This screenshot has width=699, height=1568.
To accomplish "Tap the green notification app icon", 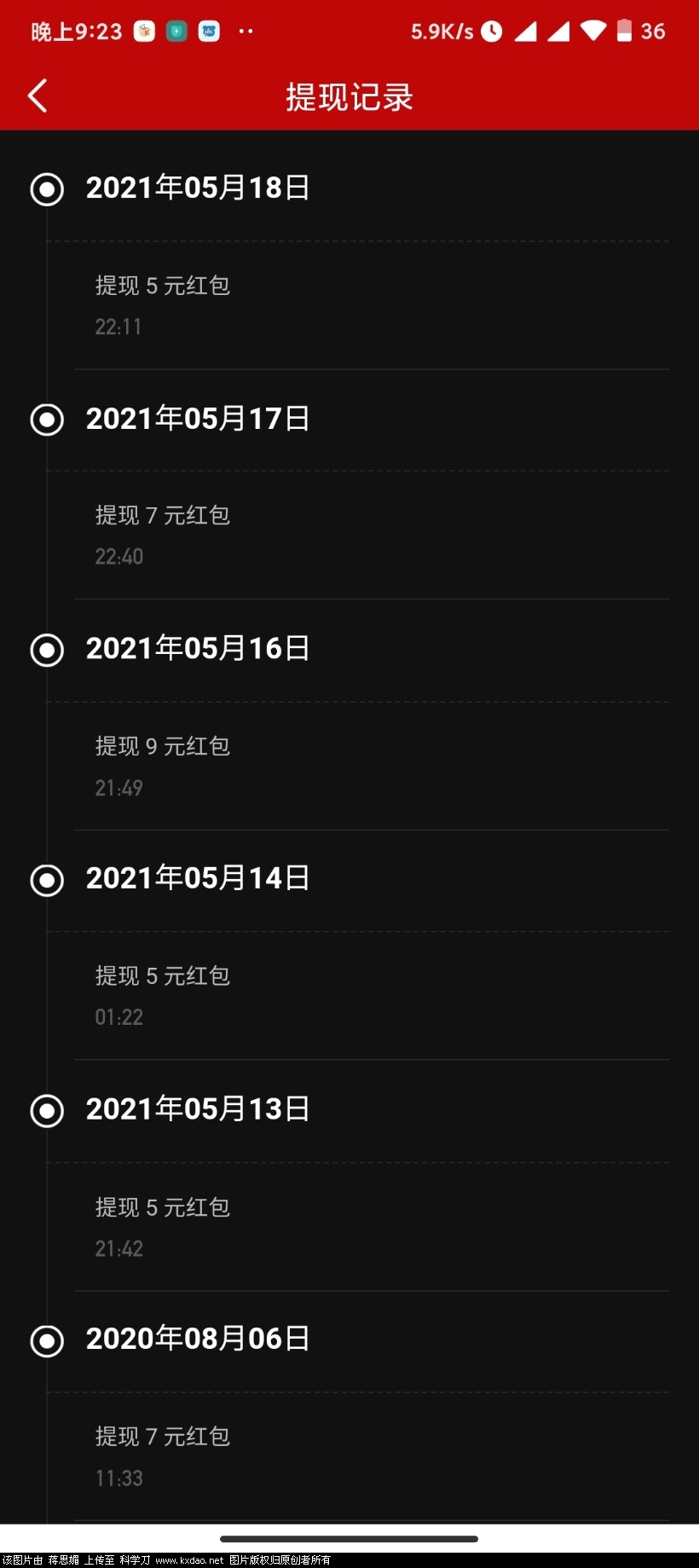I will pyautogui.click(x=176, y=32).
